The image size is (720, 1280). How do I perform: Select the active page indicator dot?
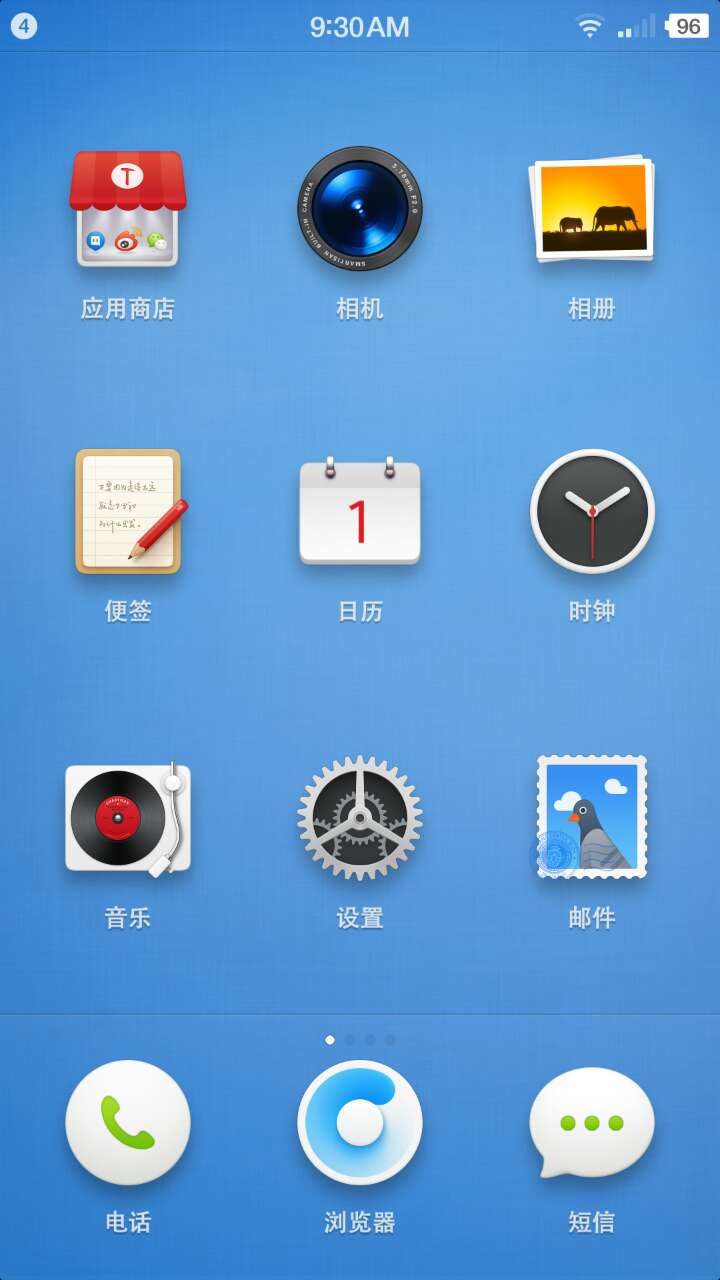[327, 1040]
